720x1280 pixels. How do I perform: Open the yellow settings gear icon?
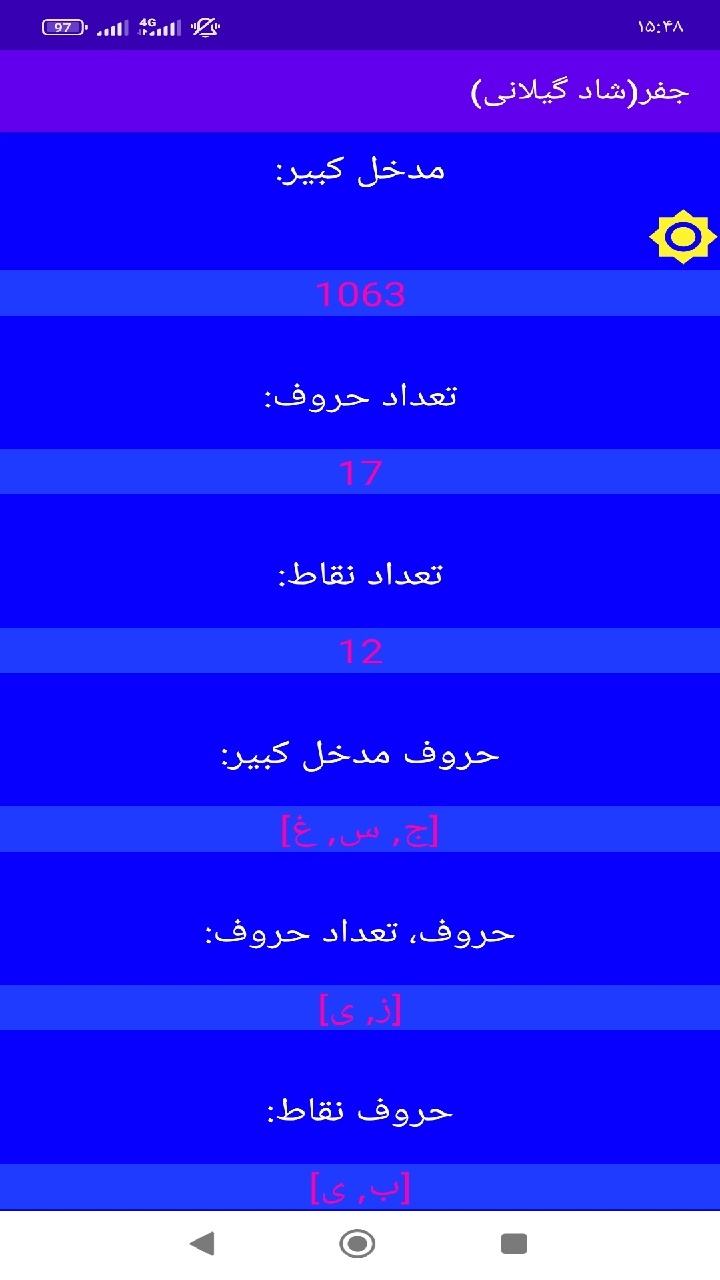coord(684,237)
